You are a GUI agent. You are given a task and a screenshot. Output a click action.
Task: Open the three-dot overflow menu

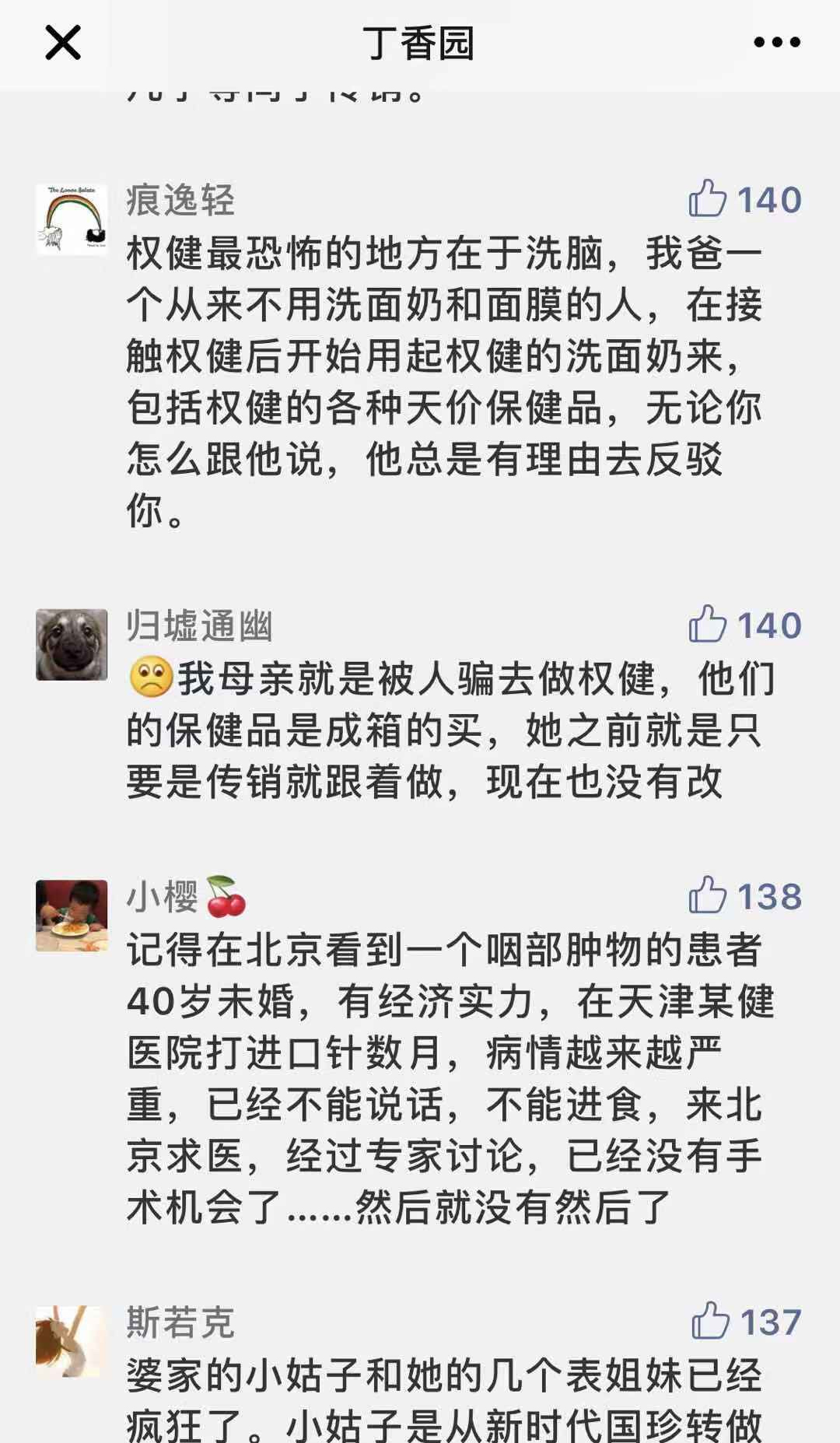776,43
